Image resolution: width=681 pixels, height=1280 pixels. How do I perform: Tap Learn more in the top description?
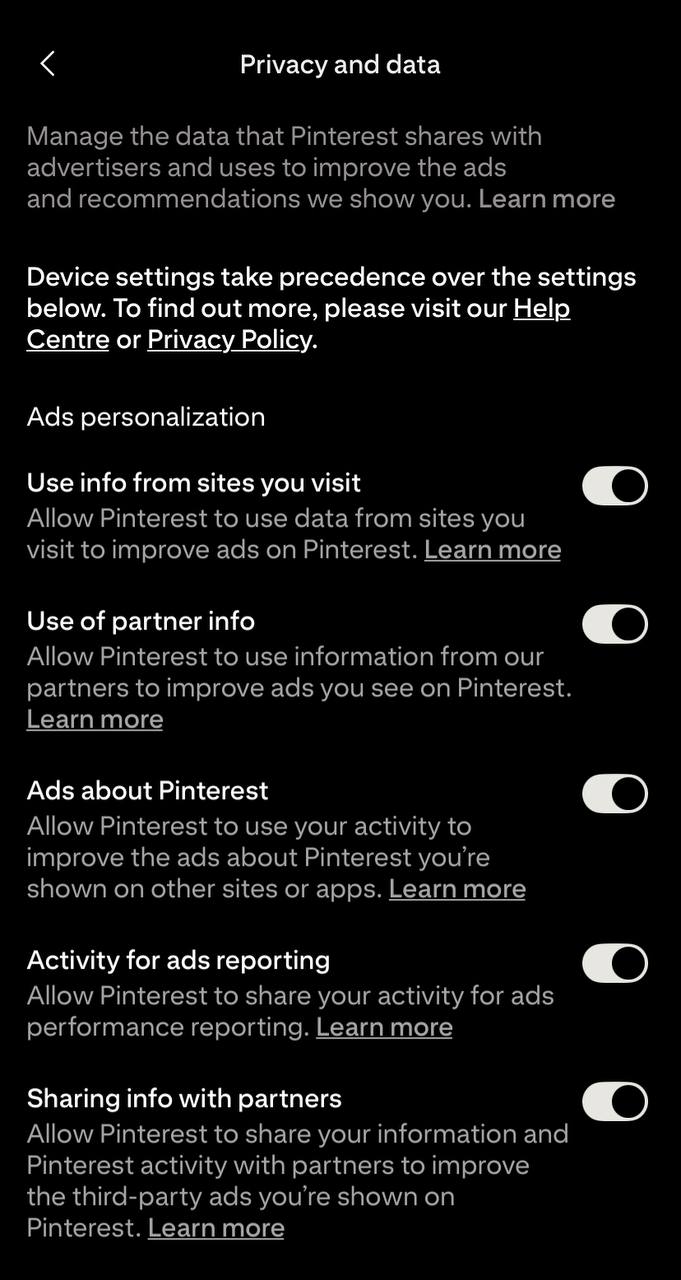(x=546, y=199)
